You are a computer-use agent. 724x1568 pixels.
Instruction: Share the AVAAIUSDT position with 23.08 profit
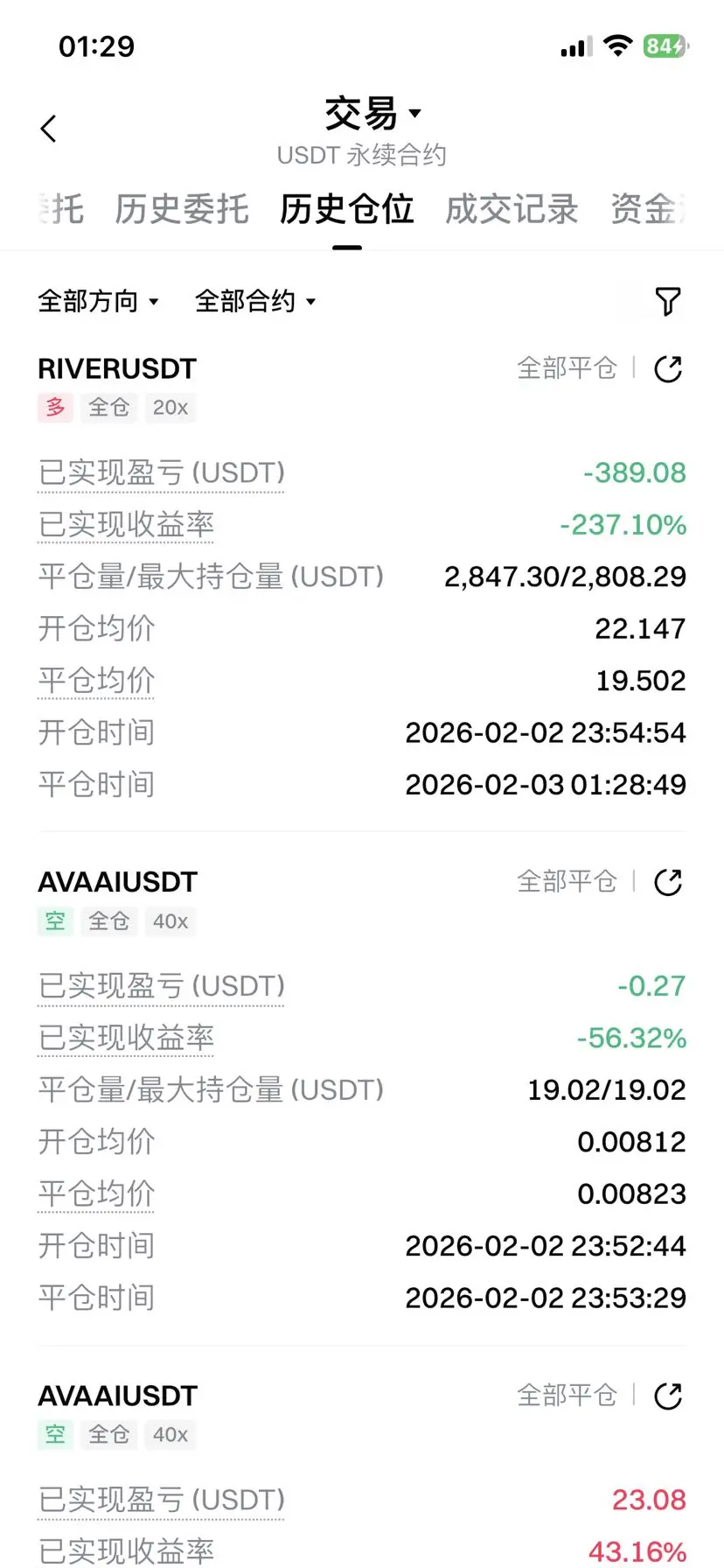click(x=668, y=1396)
